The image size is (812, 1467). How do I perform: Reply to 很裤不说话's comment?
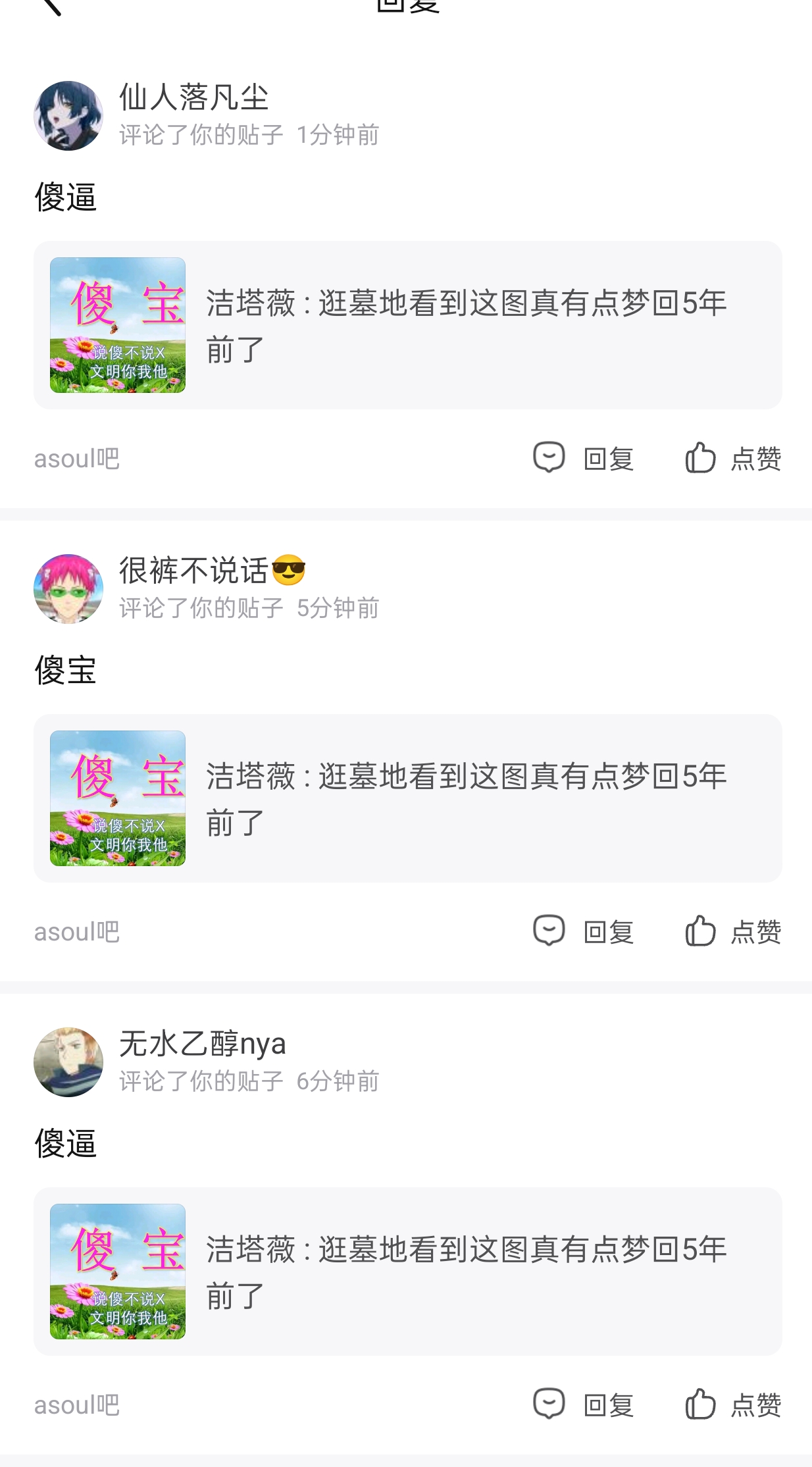[583, 931]
